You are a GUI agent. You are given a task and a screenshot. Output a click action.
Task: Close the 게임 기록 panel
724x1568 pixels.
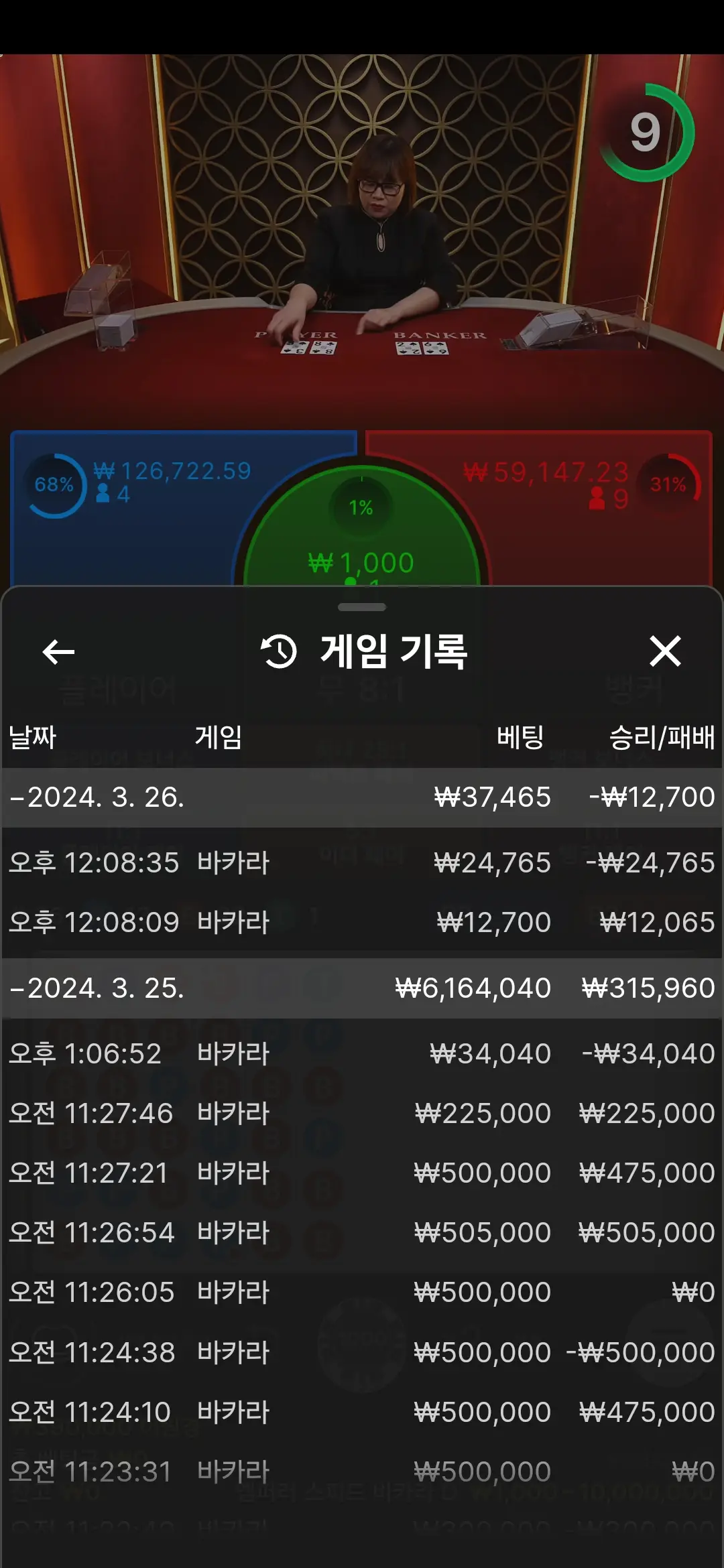[665, 651]
